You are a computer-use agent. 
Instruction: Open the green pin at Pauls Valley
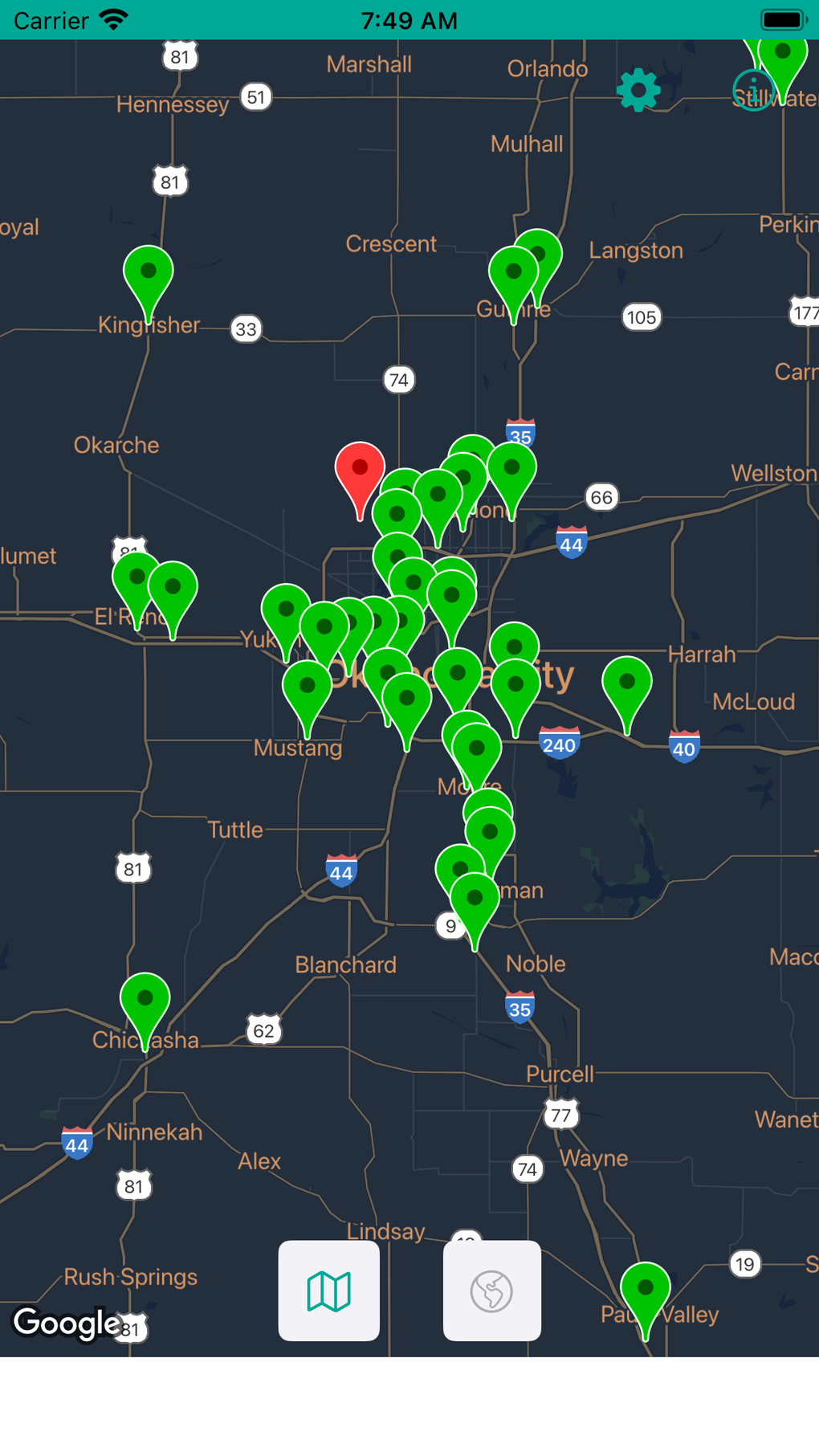pyautogui.click(x=645, y=1291)
